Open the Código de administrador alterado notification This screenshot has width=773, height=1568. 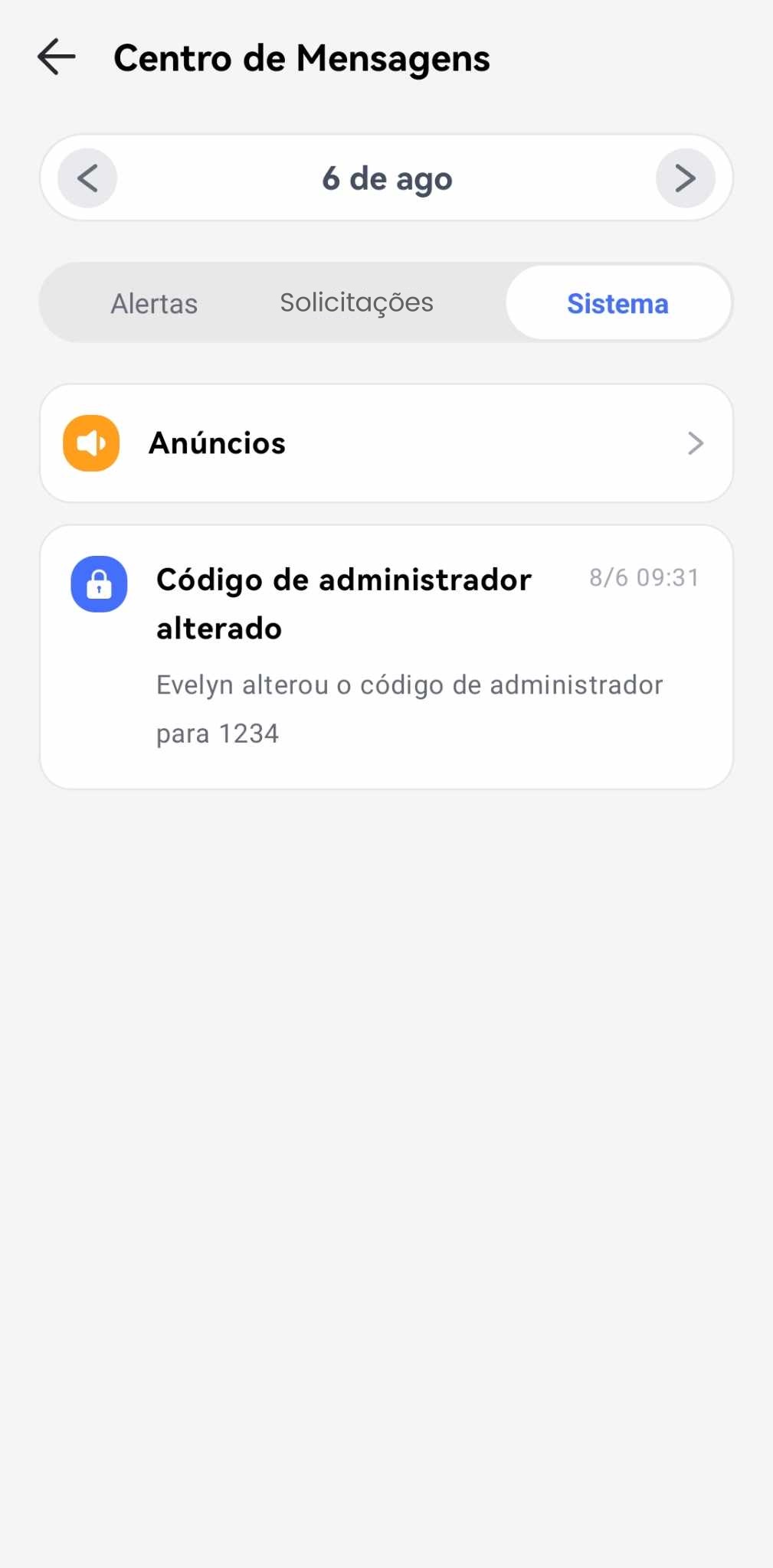[386, 656]
